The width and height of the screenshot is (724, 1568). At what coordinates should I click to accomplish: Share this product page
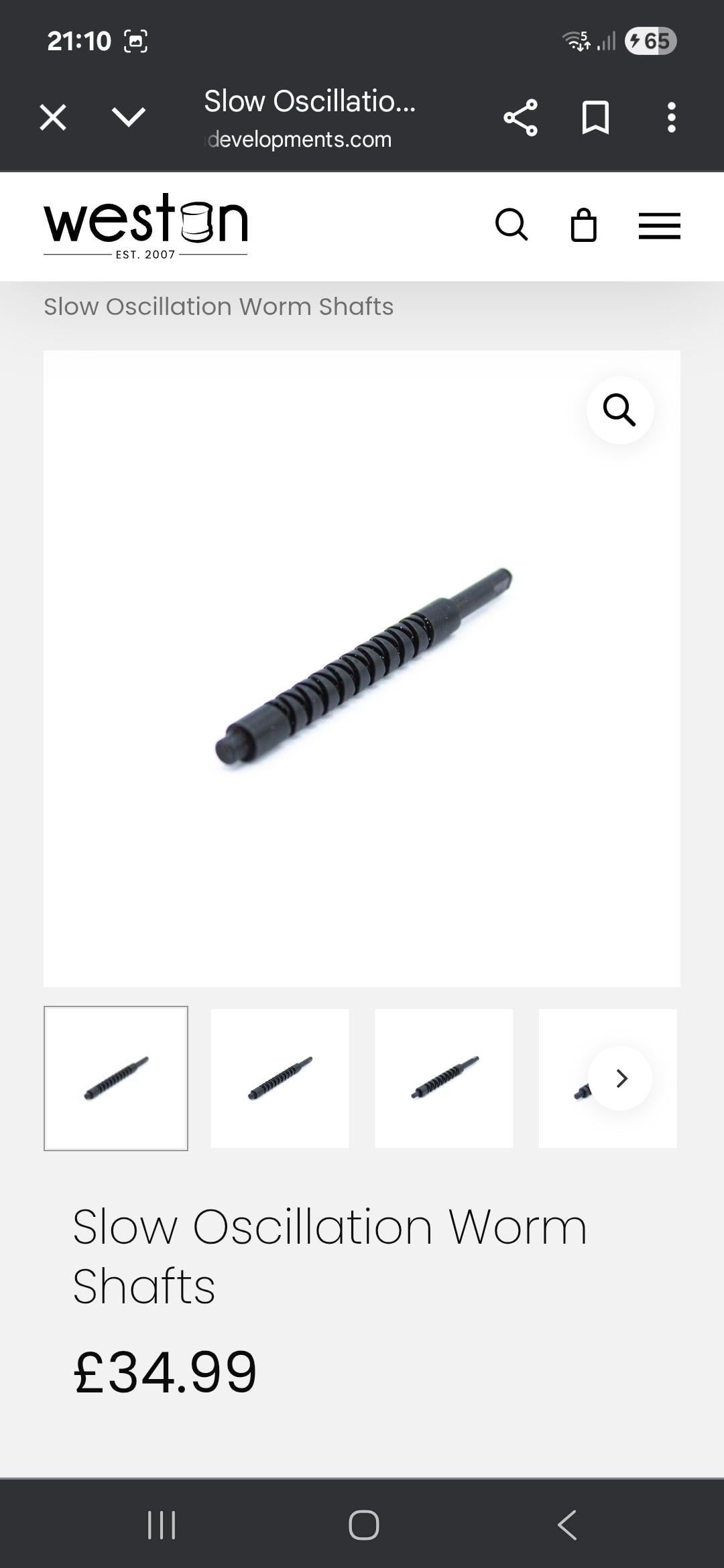pyautogui.click(x=520, y=118)
